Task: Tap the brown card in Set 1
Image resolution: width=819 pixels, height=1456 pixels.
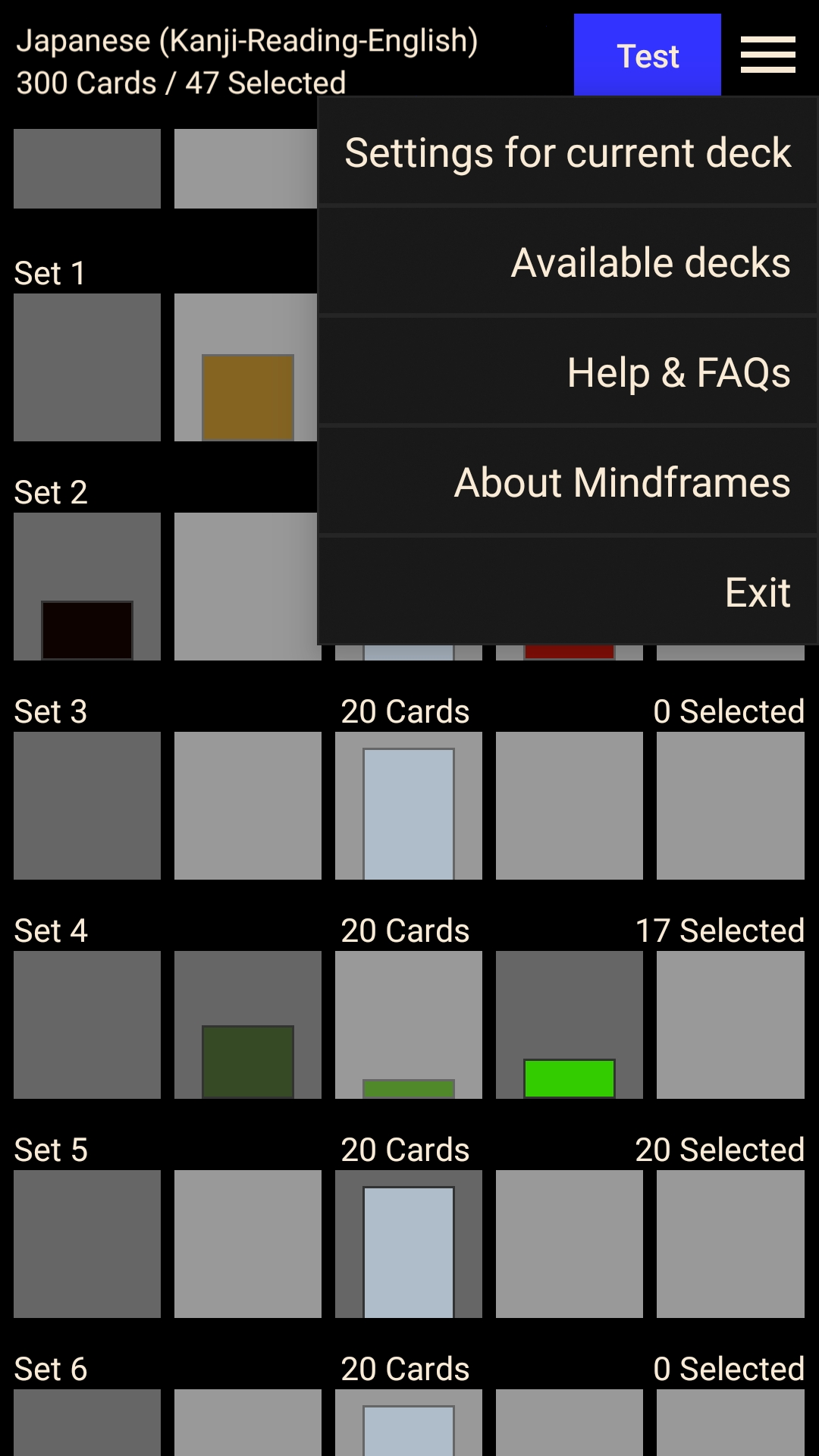Action: point(248,397)
